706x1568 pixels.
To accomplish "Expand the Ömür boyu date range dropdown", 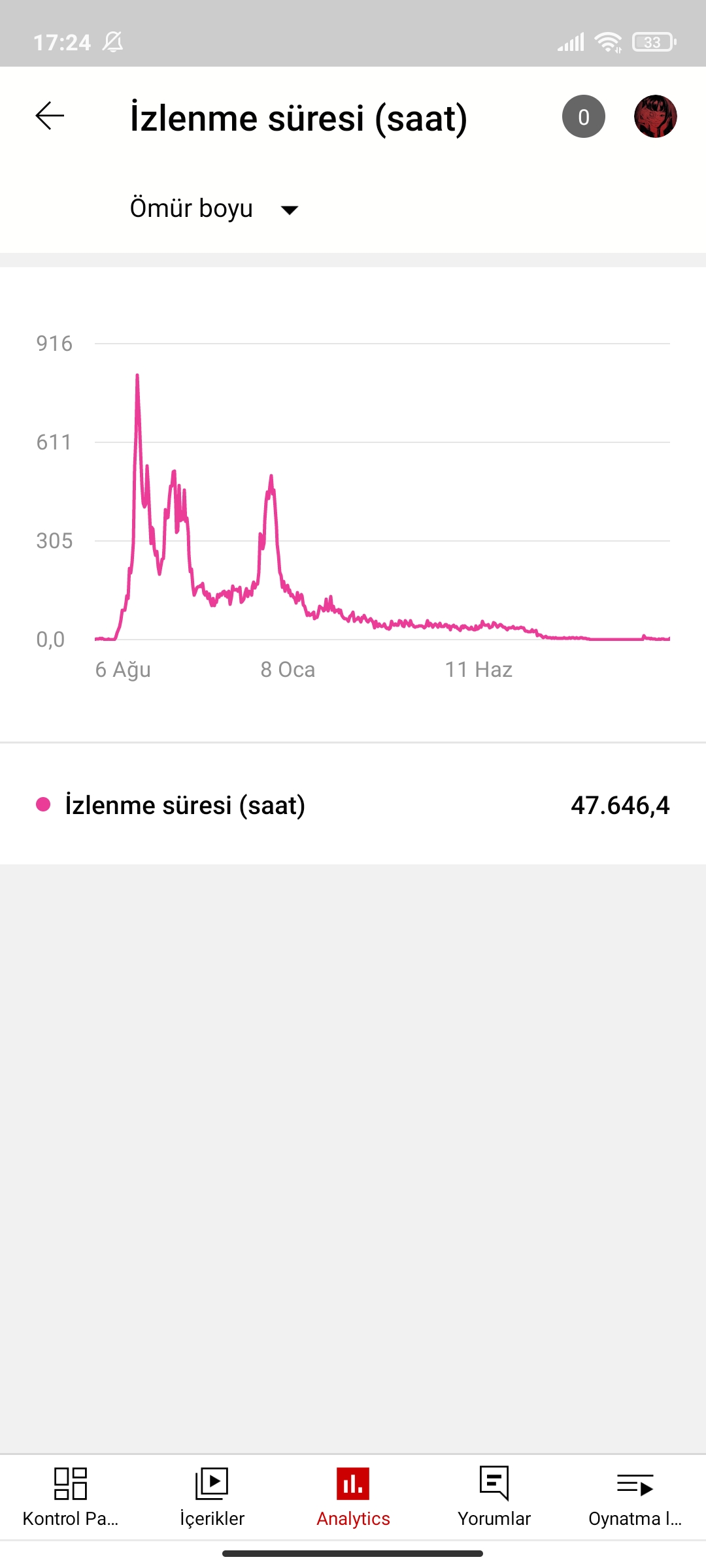I will pyautogui.click(x=214, y=209).
